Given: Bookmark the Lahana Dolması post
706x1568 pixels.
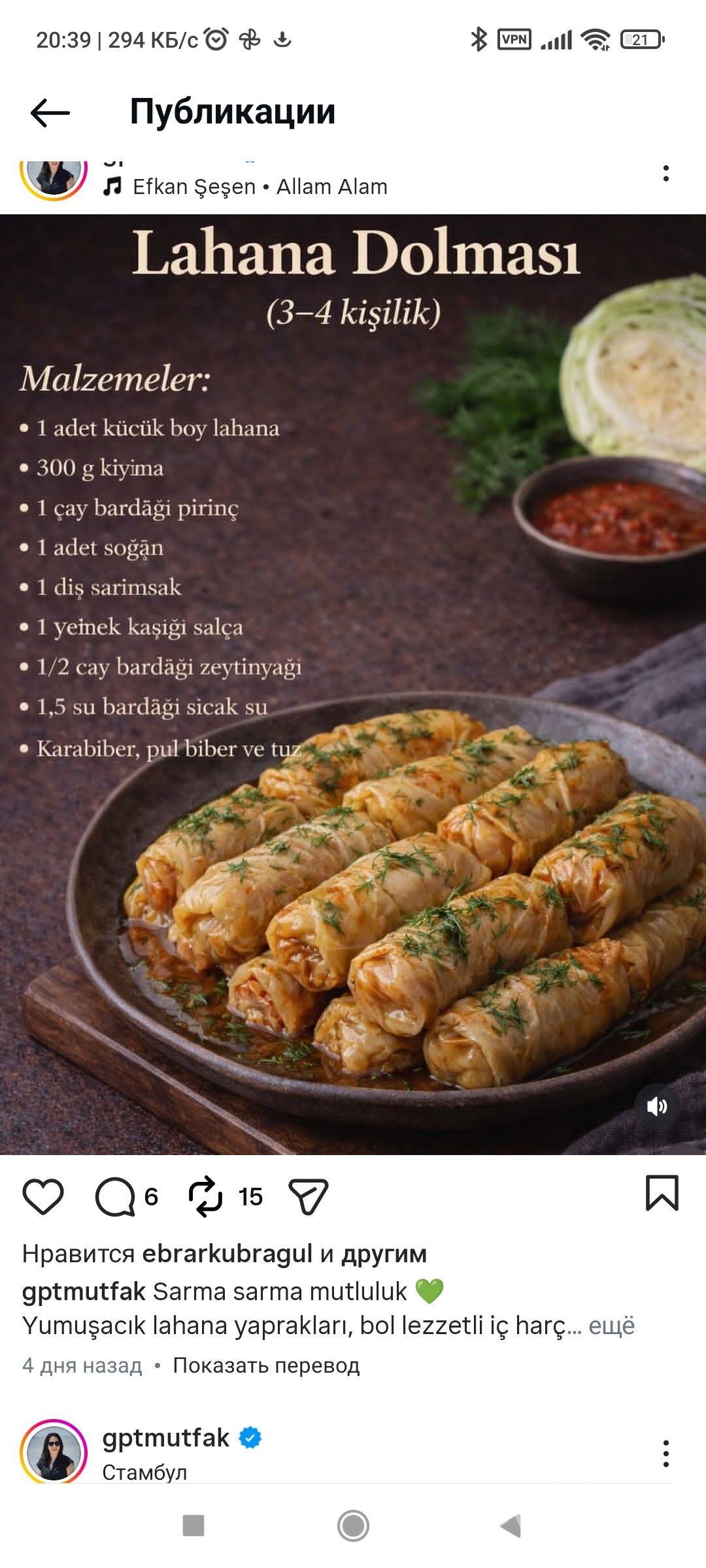Looking at the screenshot, I should pos(662,1193).
